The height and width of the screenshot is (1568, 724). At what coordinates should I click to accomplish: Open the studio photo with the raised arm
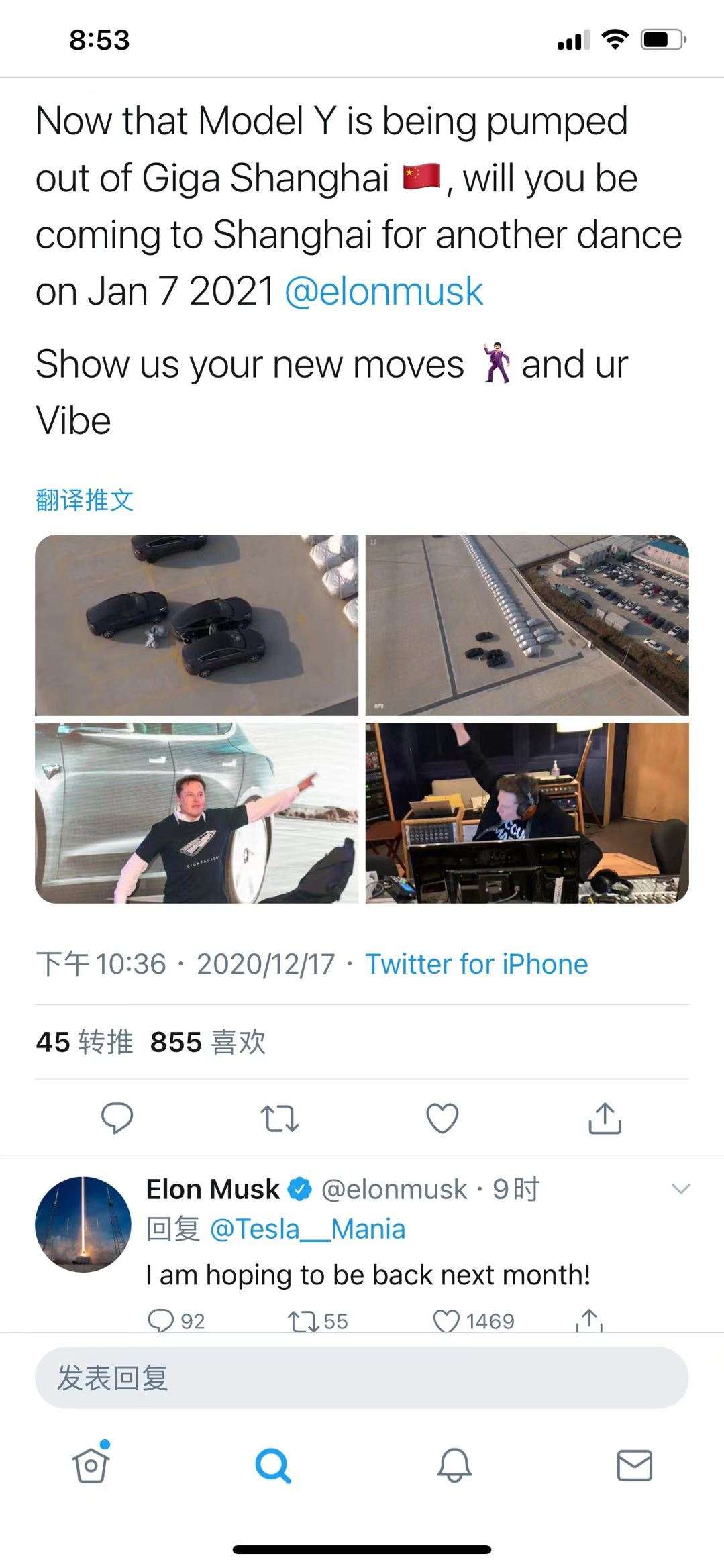pos(527,813)
